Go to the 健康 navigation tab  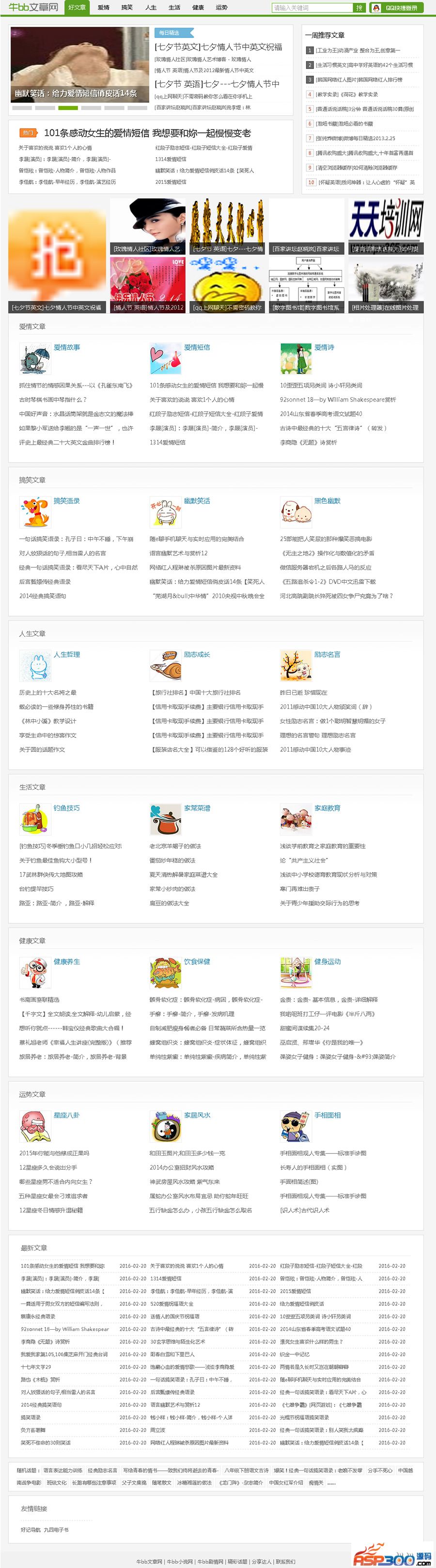(x=198, y=7)
